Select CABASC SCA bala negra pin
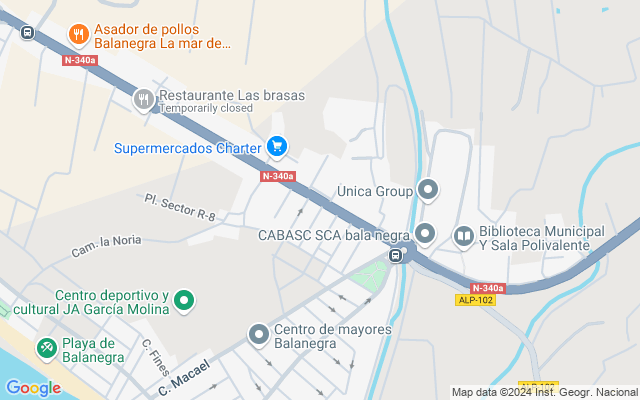The width and height of the screenshot is (640, 400). (x=425, y=234)
